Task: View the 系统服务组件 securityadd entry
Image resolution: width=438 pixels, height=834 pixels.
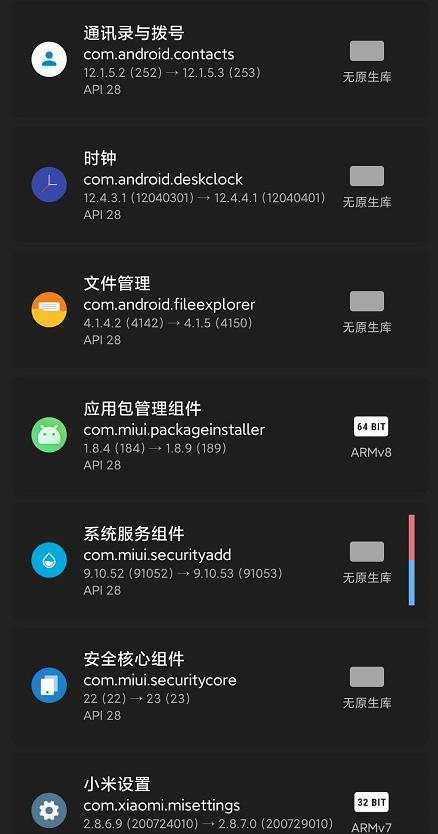Action: click(219, 560)
